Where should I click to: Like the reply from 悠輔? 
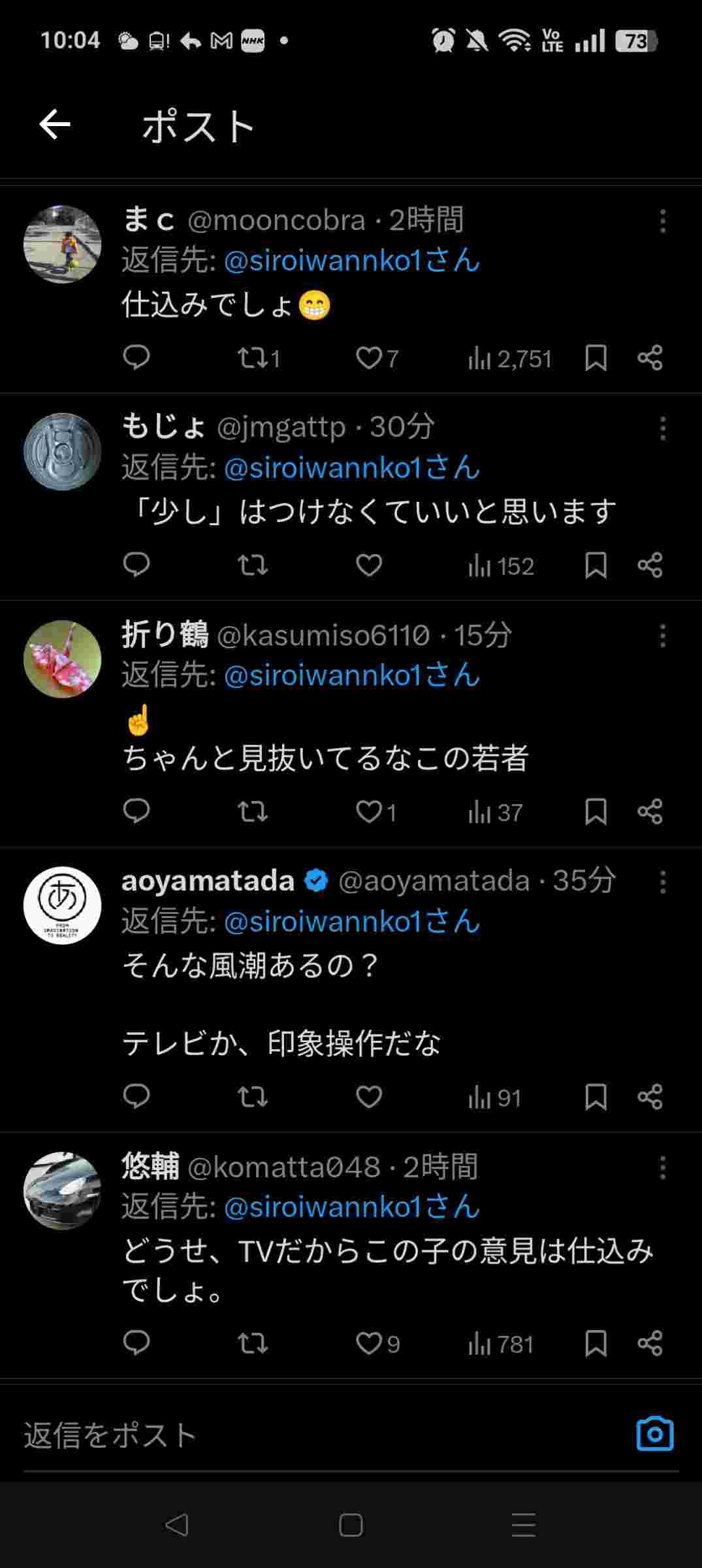click(x=369, y=1344)
